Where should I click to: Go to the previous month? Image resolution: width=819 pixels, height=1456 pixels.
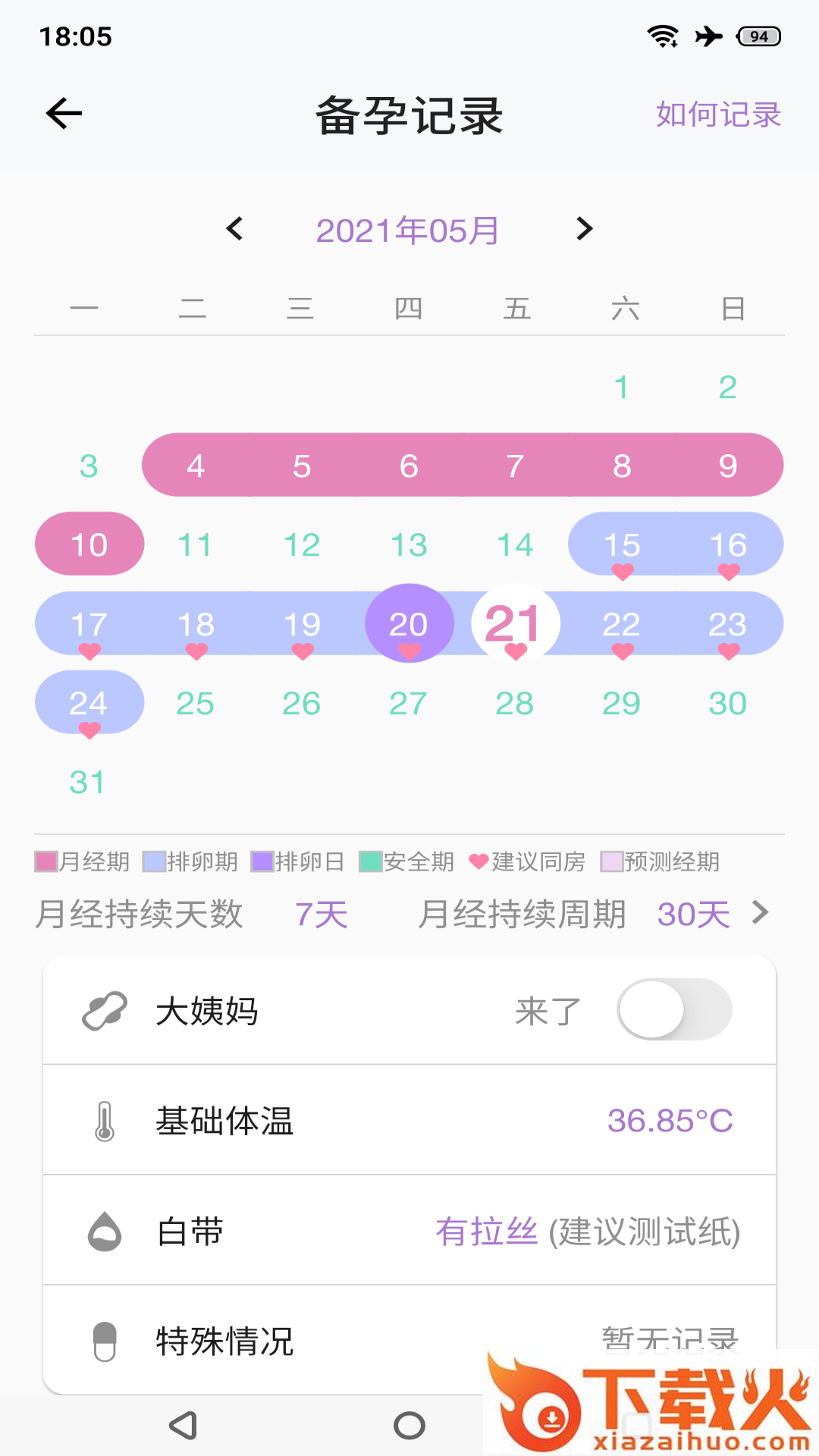235,228
